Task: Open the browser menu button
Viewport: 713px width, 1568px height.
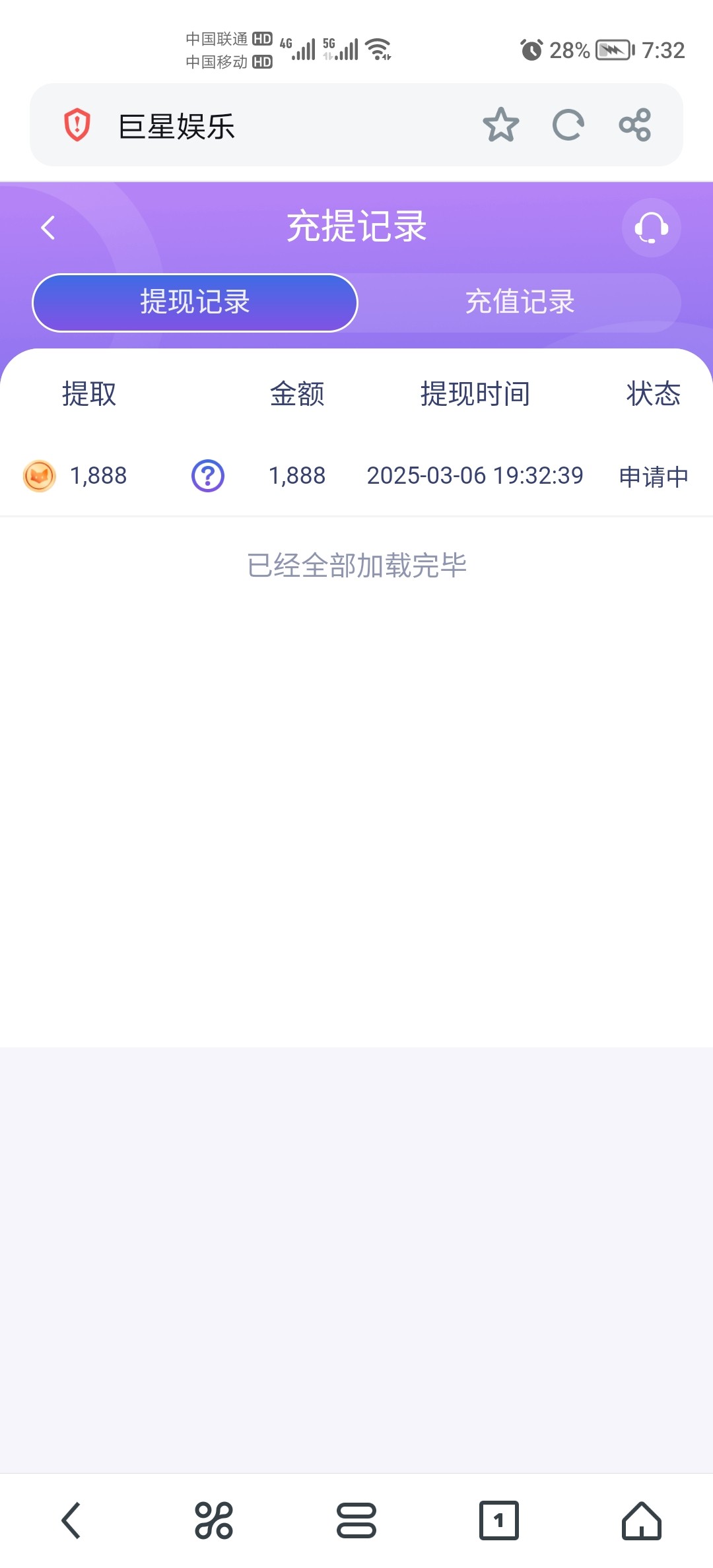Action: [356, 1520]
